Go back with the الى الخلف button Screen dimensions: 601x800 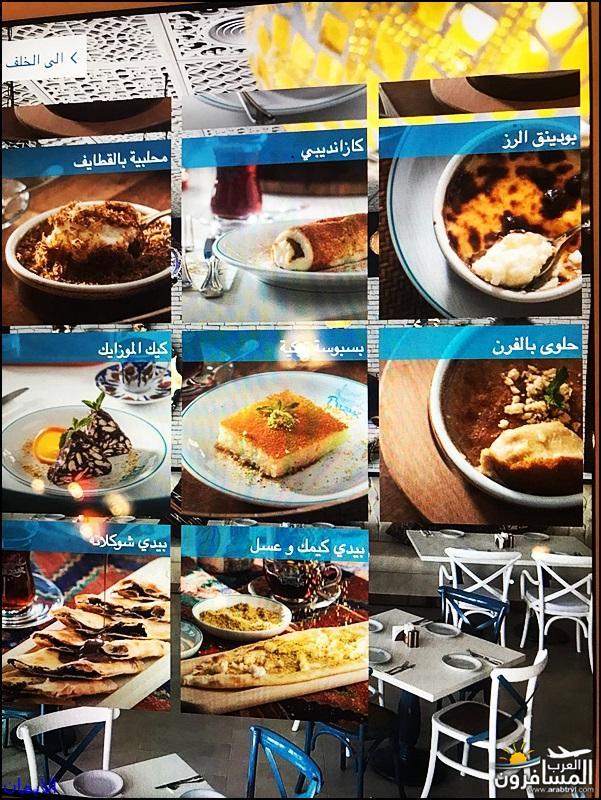(x=45, y=59)
